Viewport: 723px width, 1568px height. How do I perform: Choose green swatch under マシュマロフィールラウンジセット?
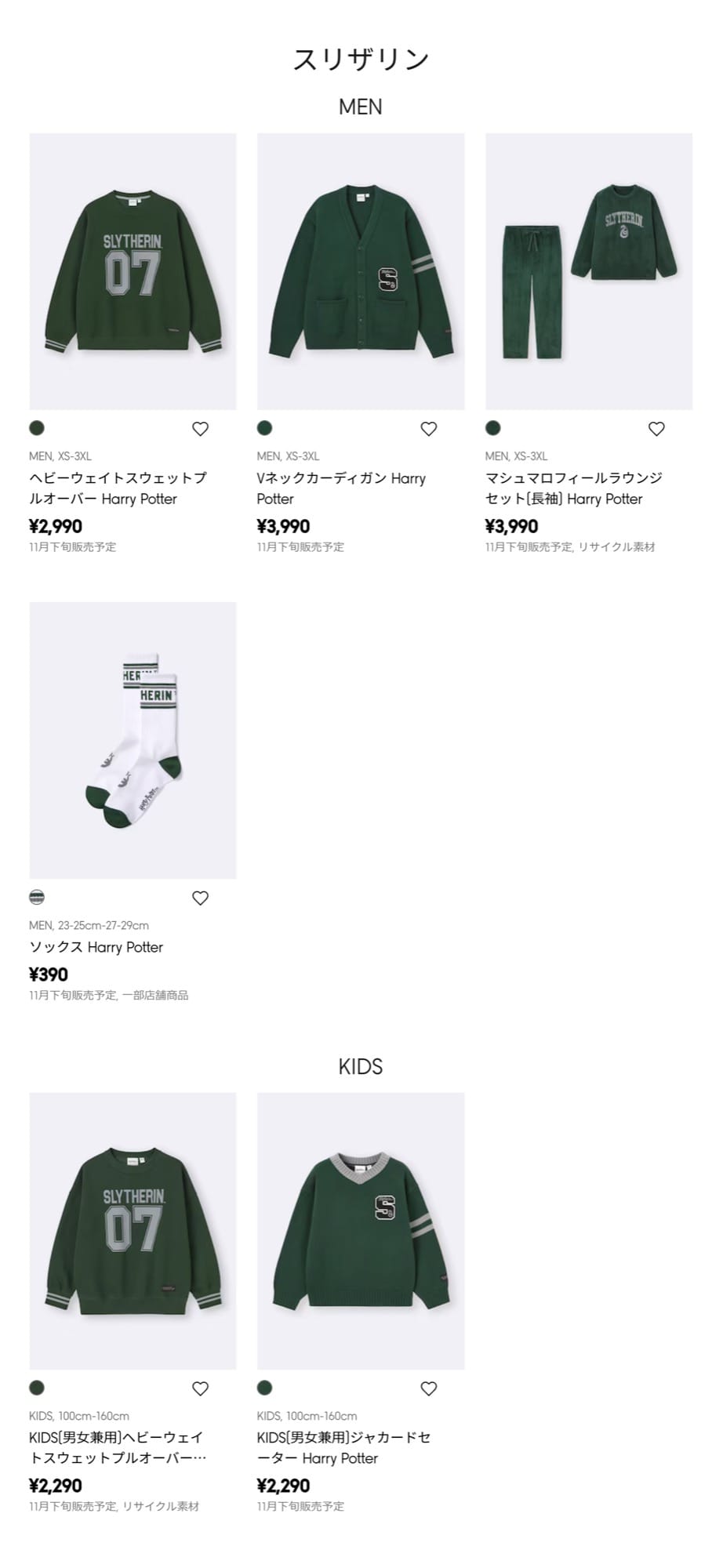click(493, 428)
